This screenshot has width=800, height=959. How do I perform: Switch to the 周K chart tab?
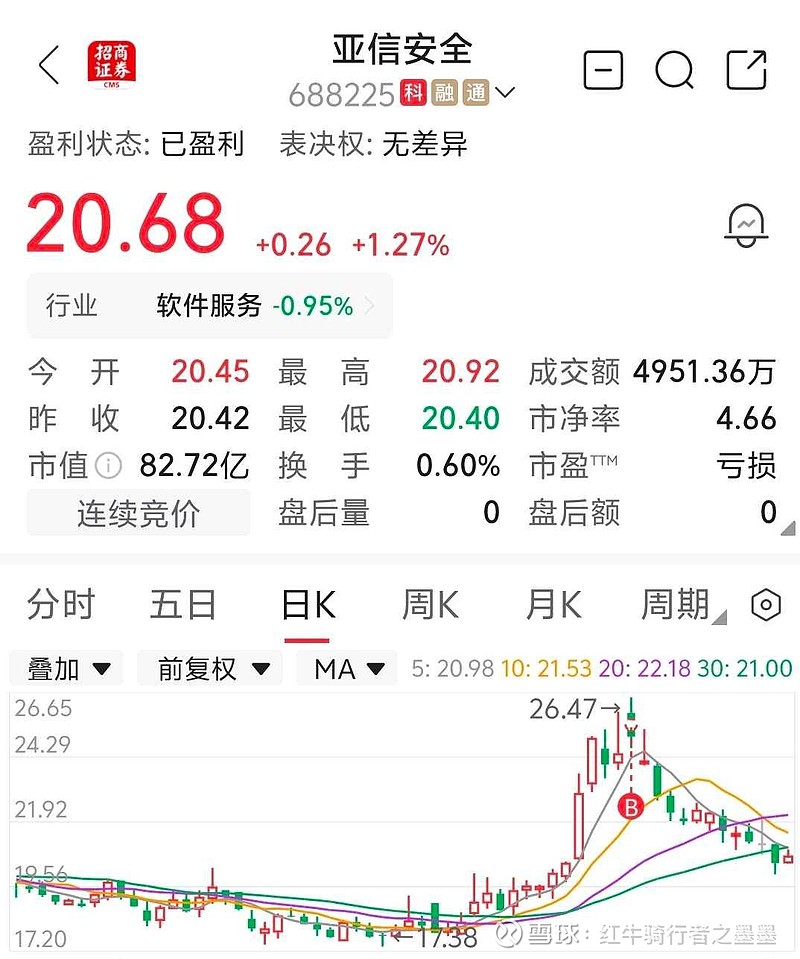coord(430,605)
